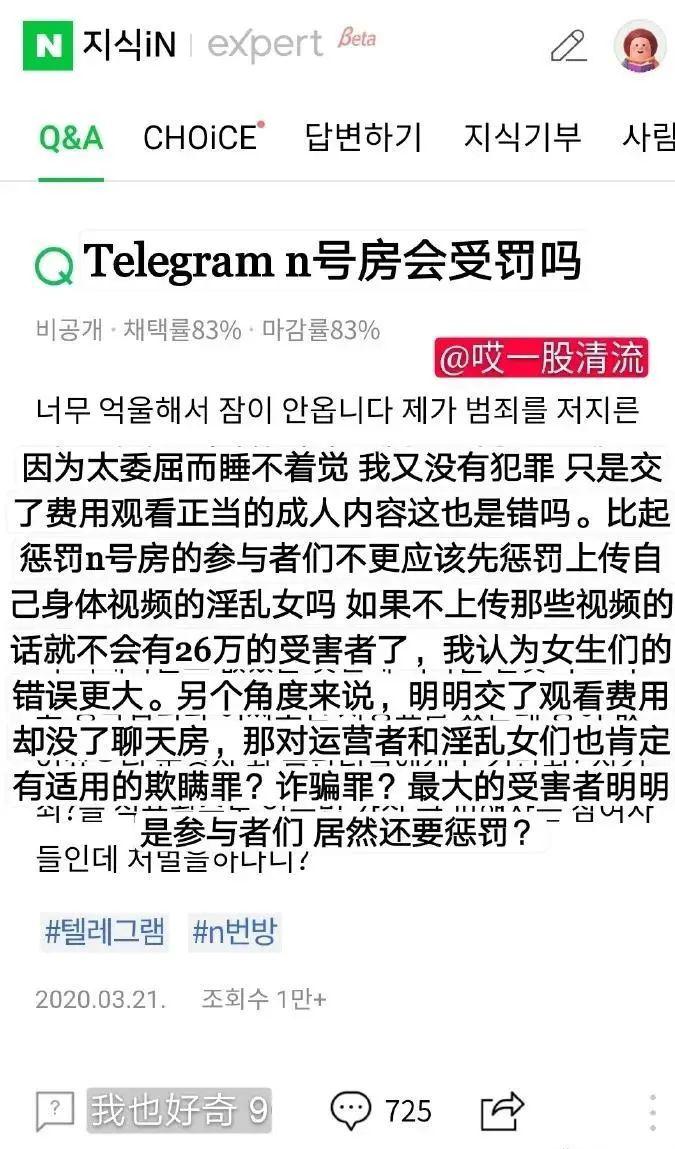Switch to the CHOiCE tab
Viewport: 675px width, 1149px height.
203,137
